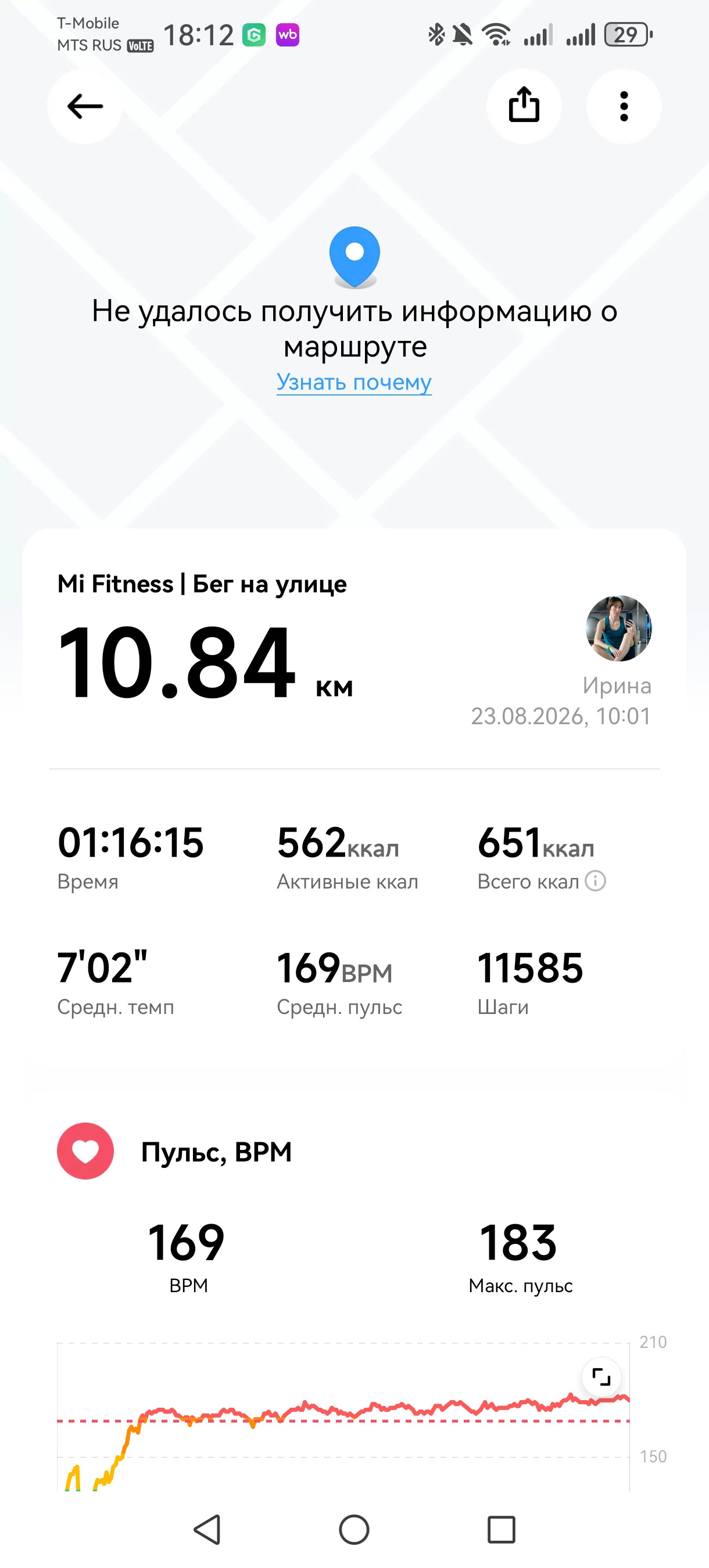Open the three-dot overflow menu
Screen dimensions: 709x1568
[624, 106]
